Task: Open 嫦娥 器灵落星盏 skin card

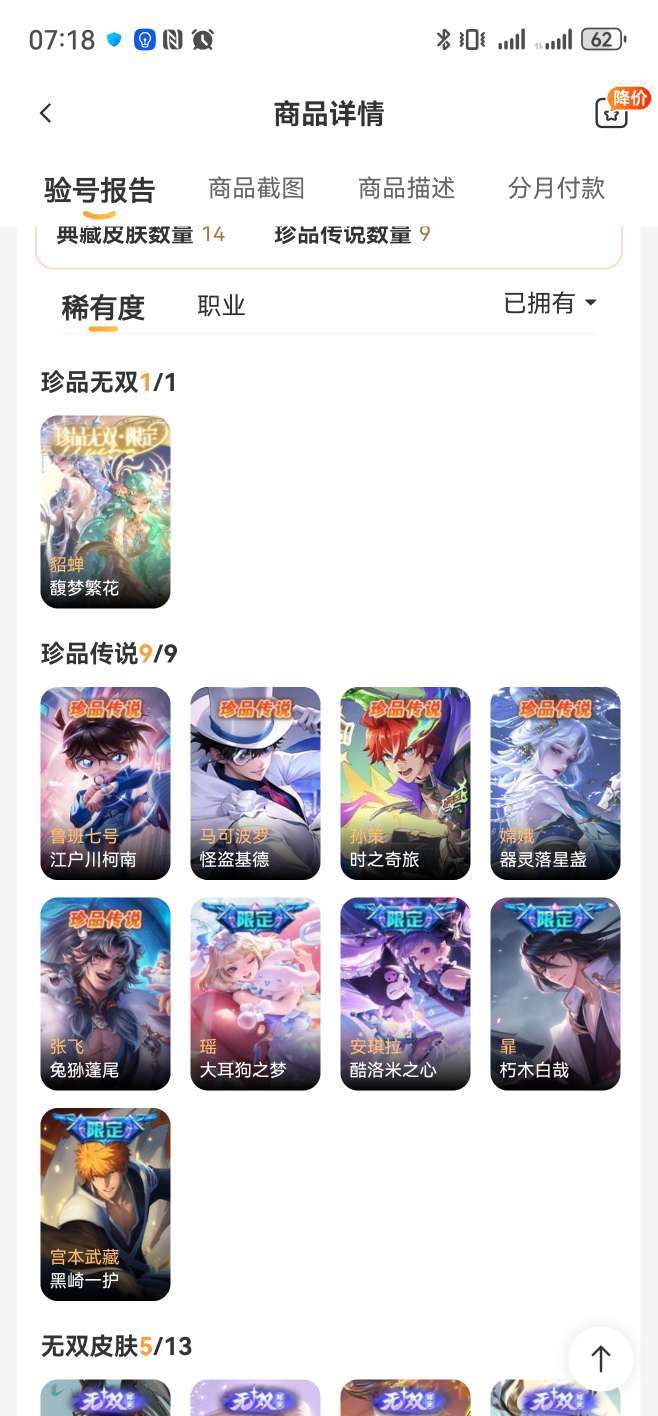Action: [555, 783]
